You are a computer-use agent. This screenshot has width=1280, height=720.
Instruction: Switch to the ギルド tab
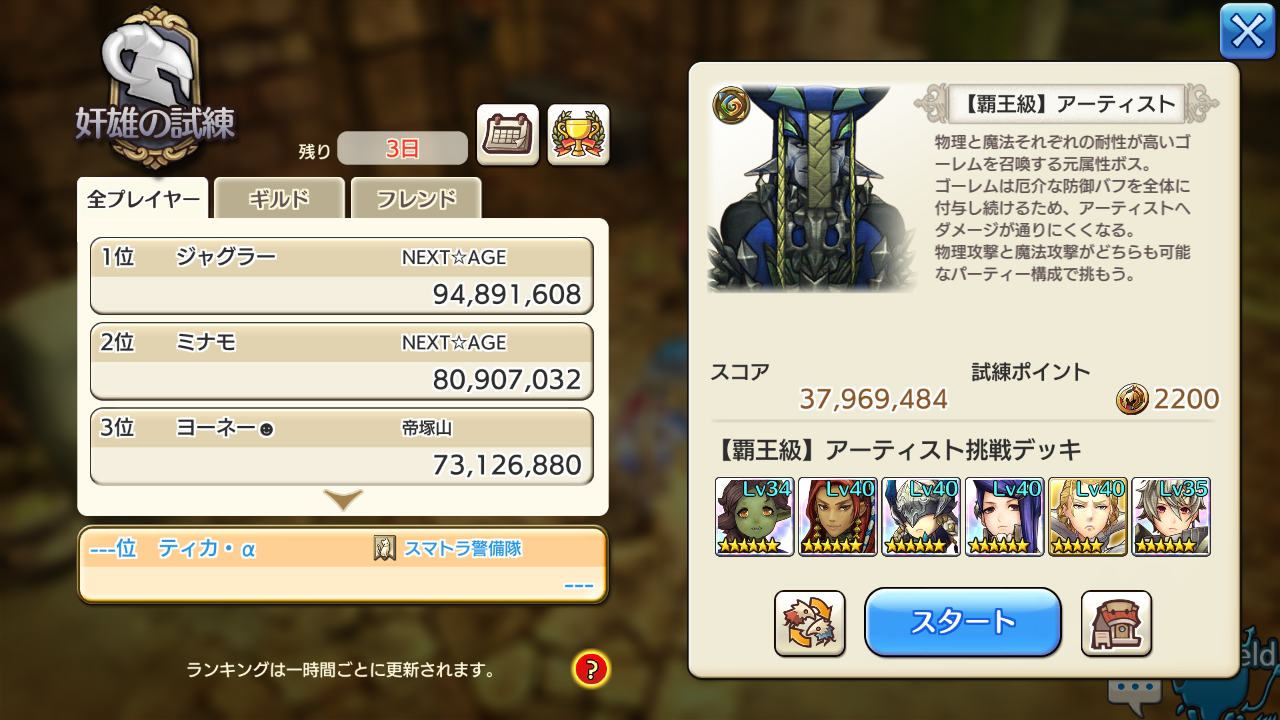point(279,198)
